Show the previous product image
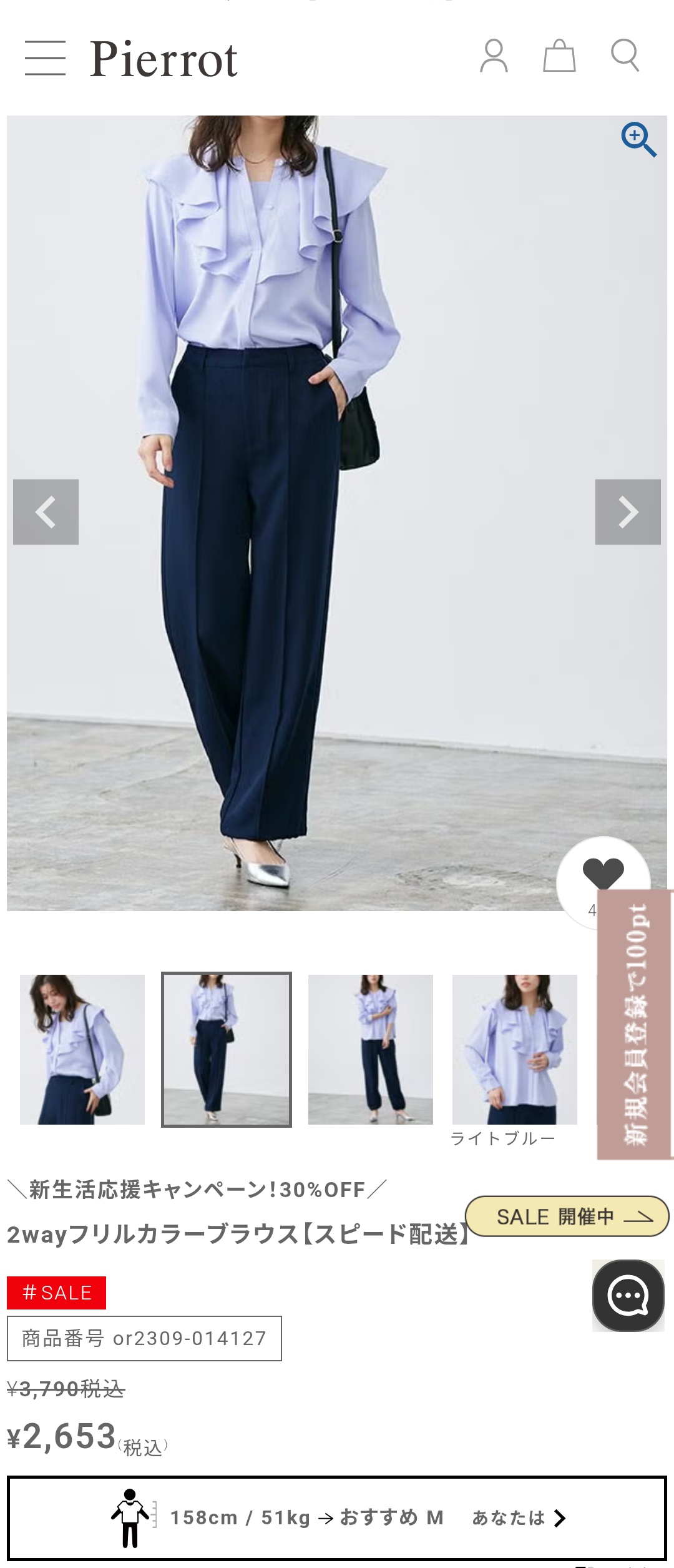This screenshot has height=1568, width=674. (46, 512)
